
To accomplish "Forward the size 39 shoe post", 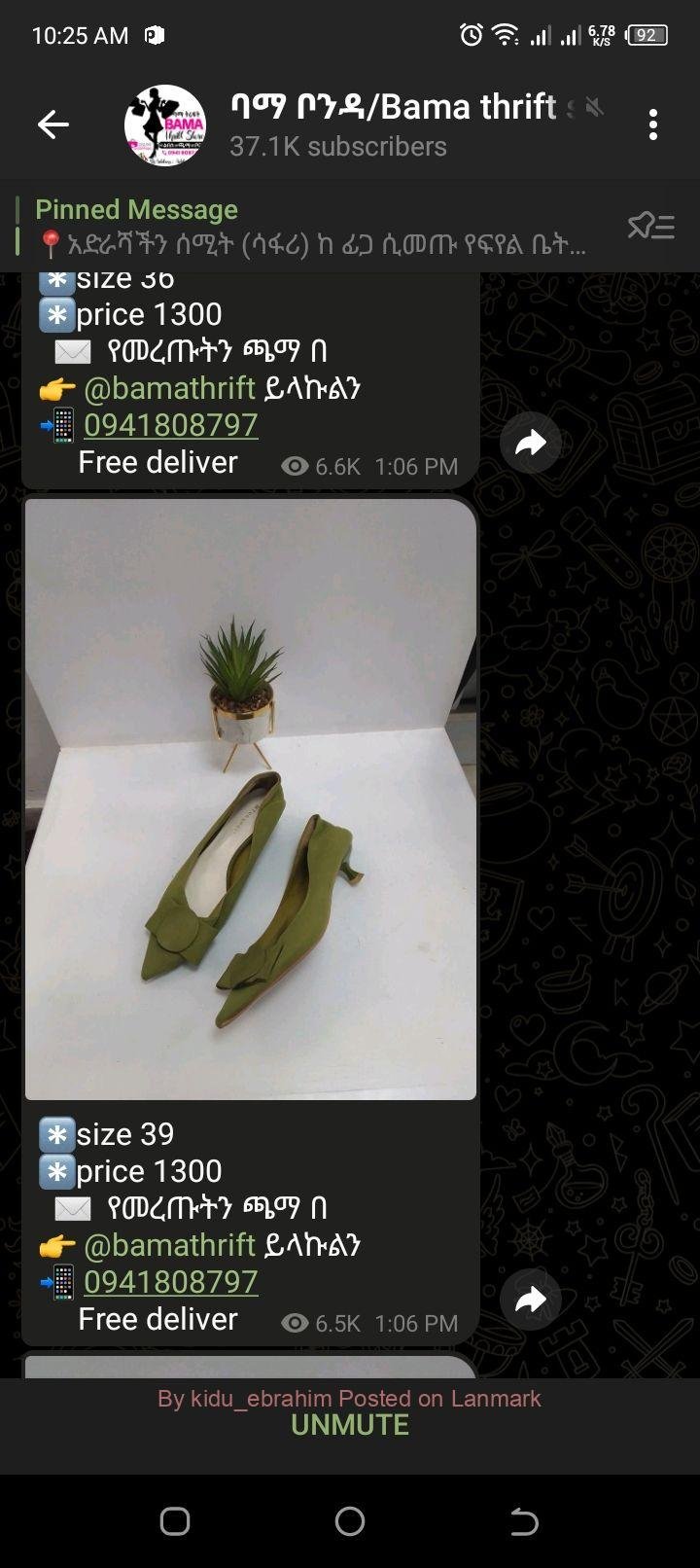I will click(530, 1301).
